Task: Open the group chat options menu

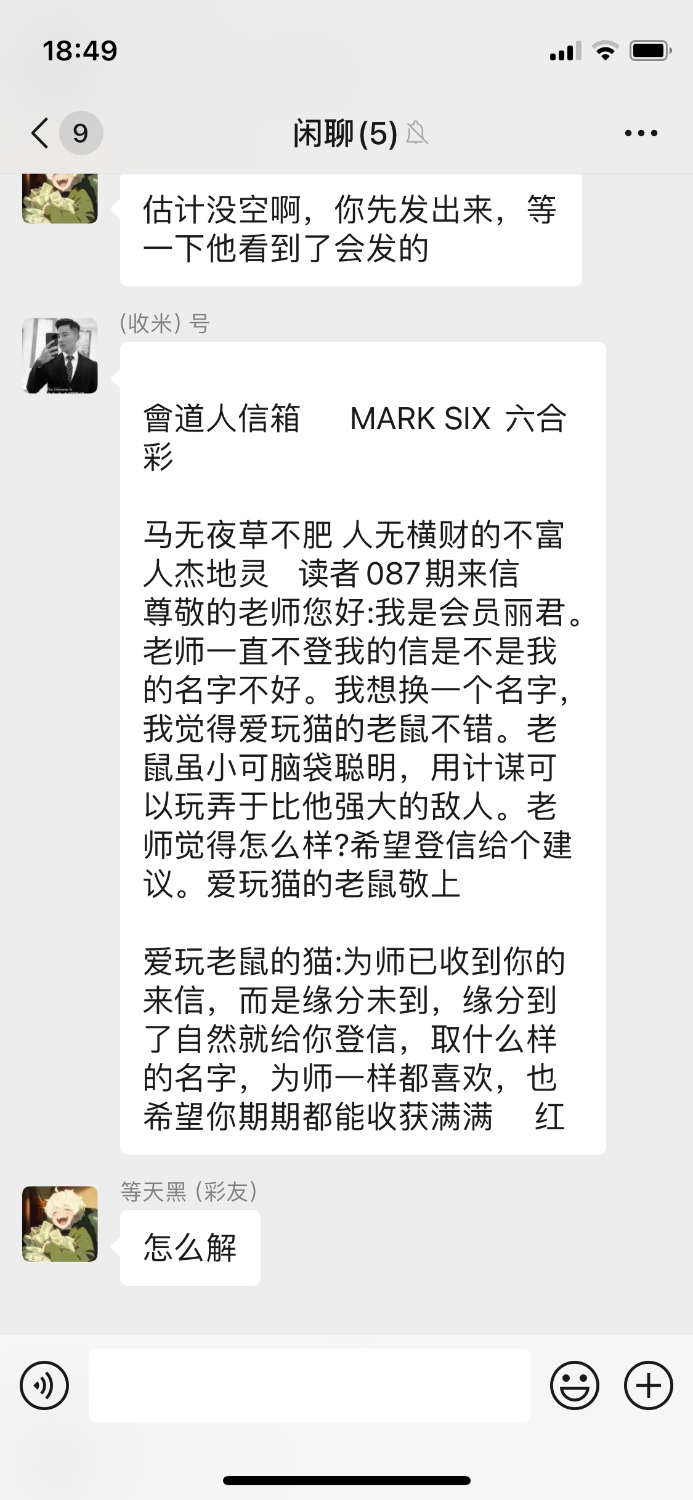Action: click(640, 133)
